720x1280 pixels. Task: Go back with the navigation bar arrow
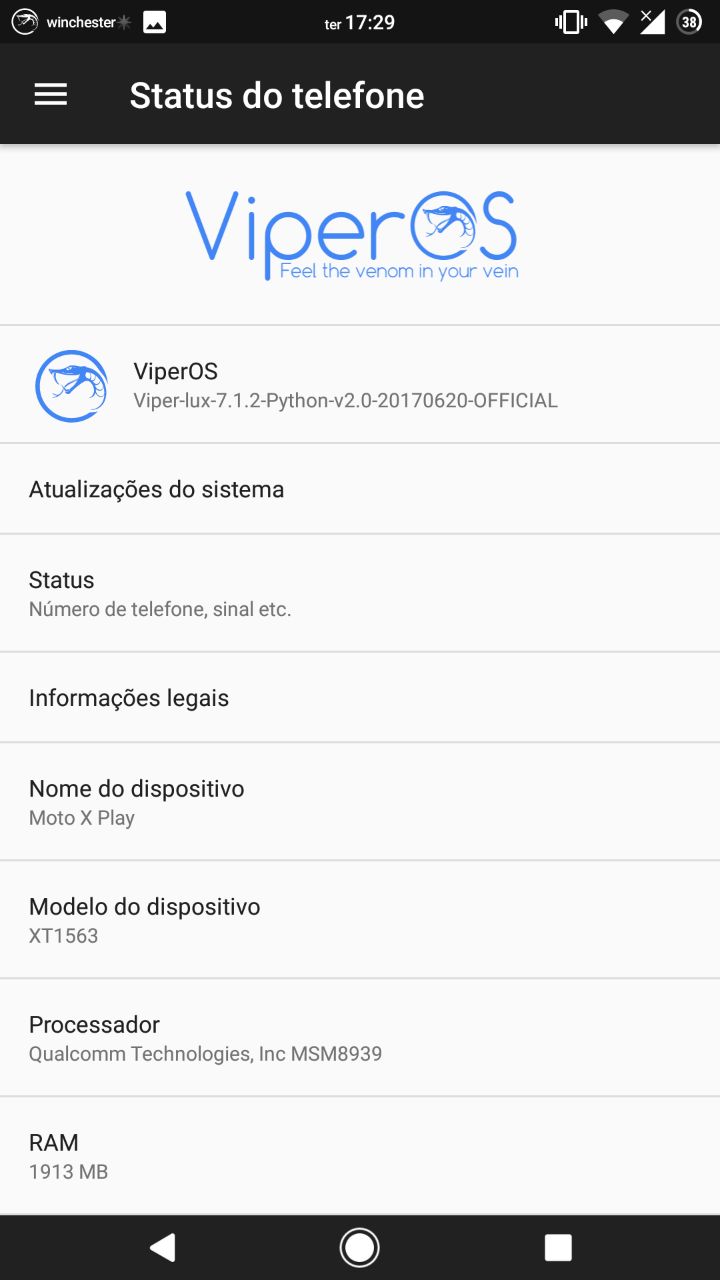pyautogui.click(x=162, y=1247)
